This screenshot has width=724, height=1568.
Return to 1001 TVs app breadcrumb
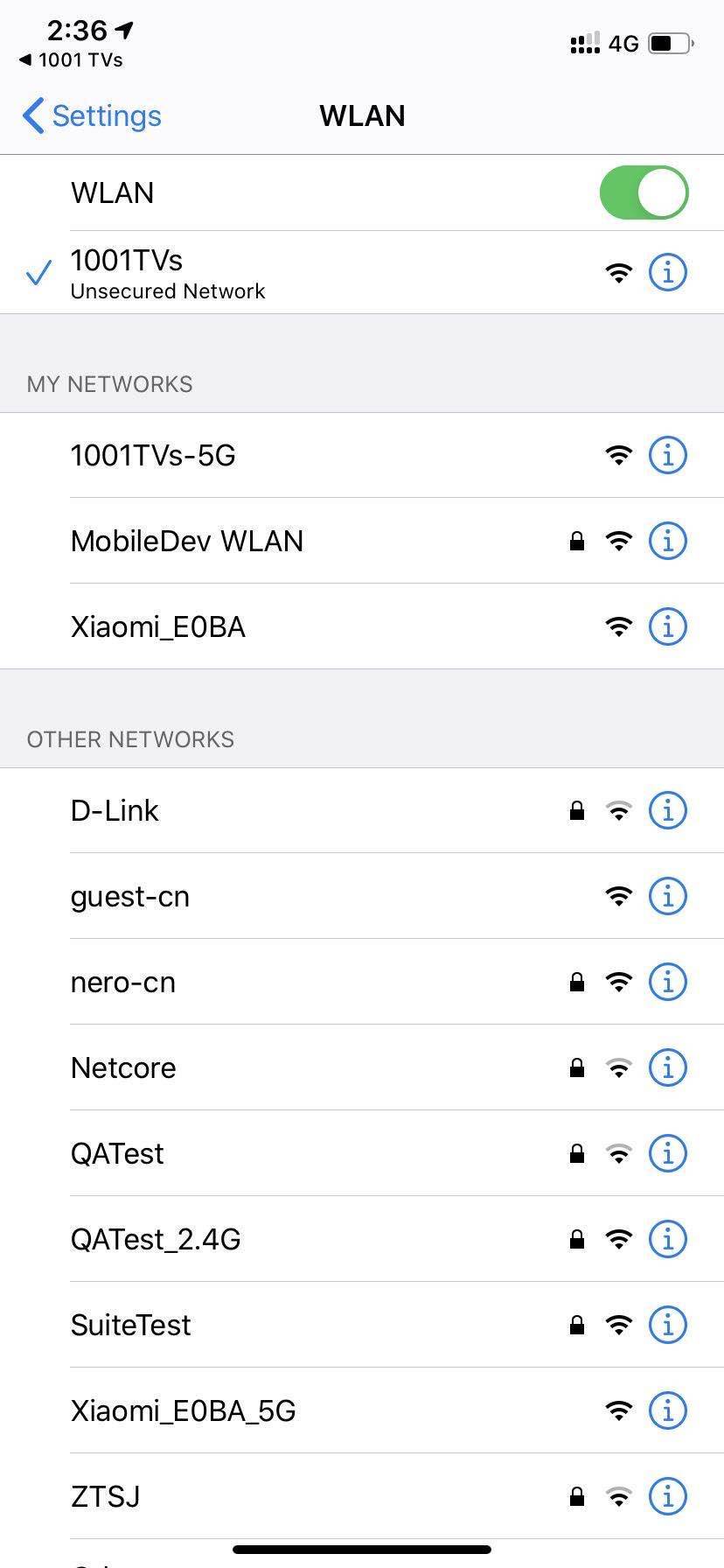click(71, 60)
